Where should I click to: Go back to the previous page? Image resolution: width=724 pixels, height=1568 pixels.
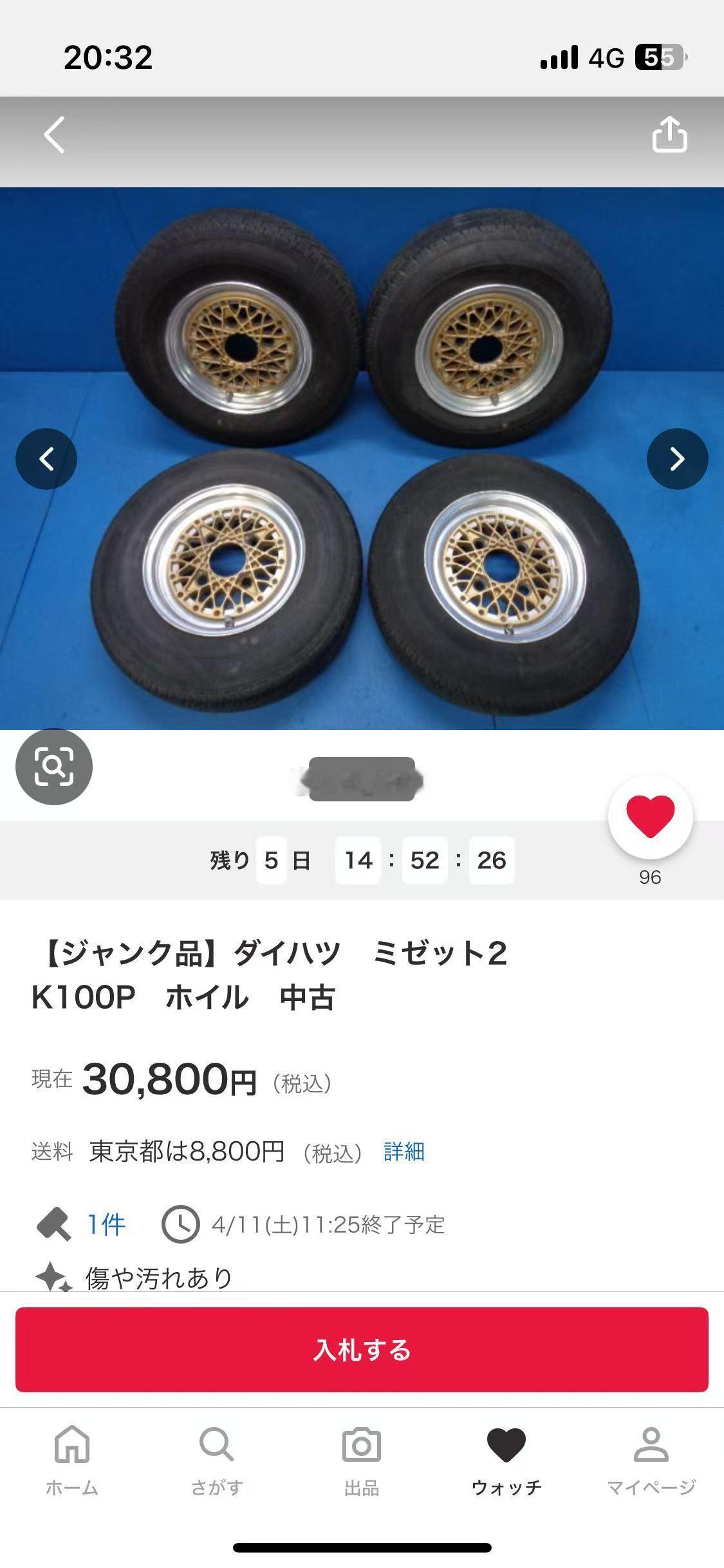click(55, 135)
